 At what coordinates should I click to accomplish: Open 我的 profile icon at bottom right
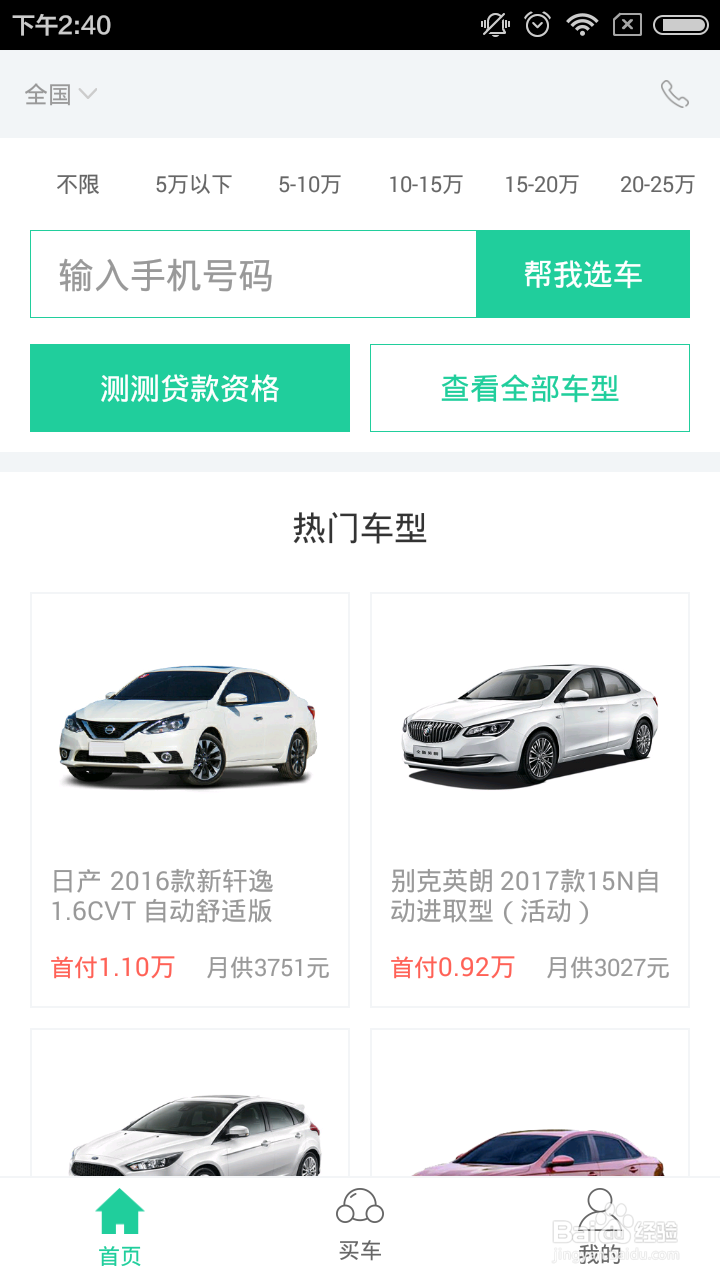[599, 1207]
